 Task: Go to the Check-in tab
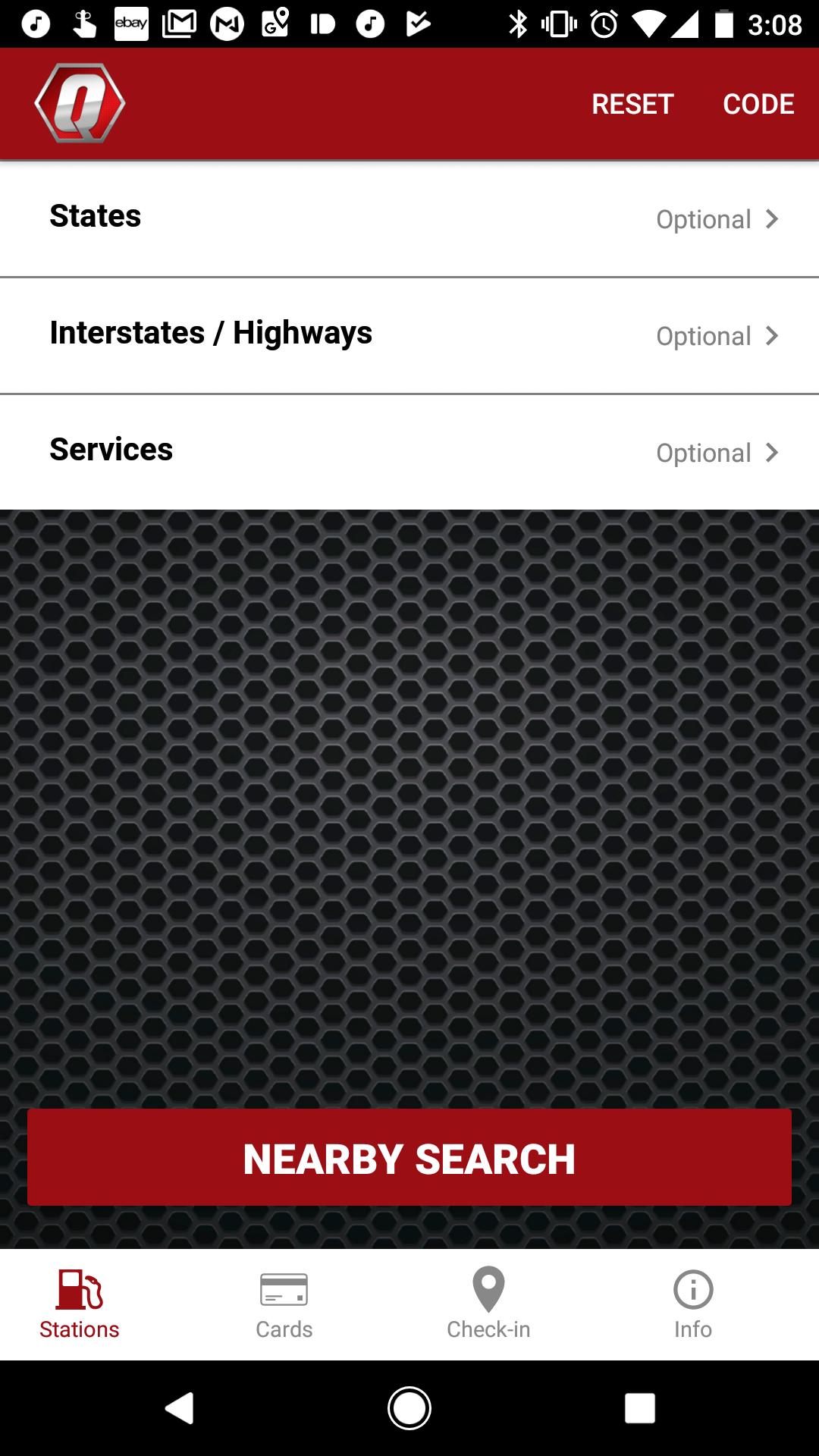pyautogui.click(x=488, y=1306)
